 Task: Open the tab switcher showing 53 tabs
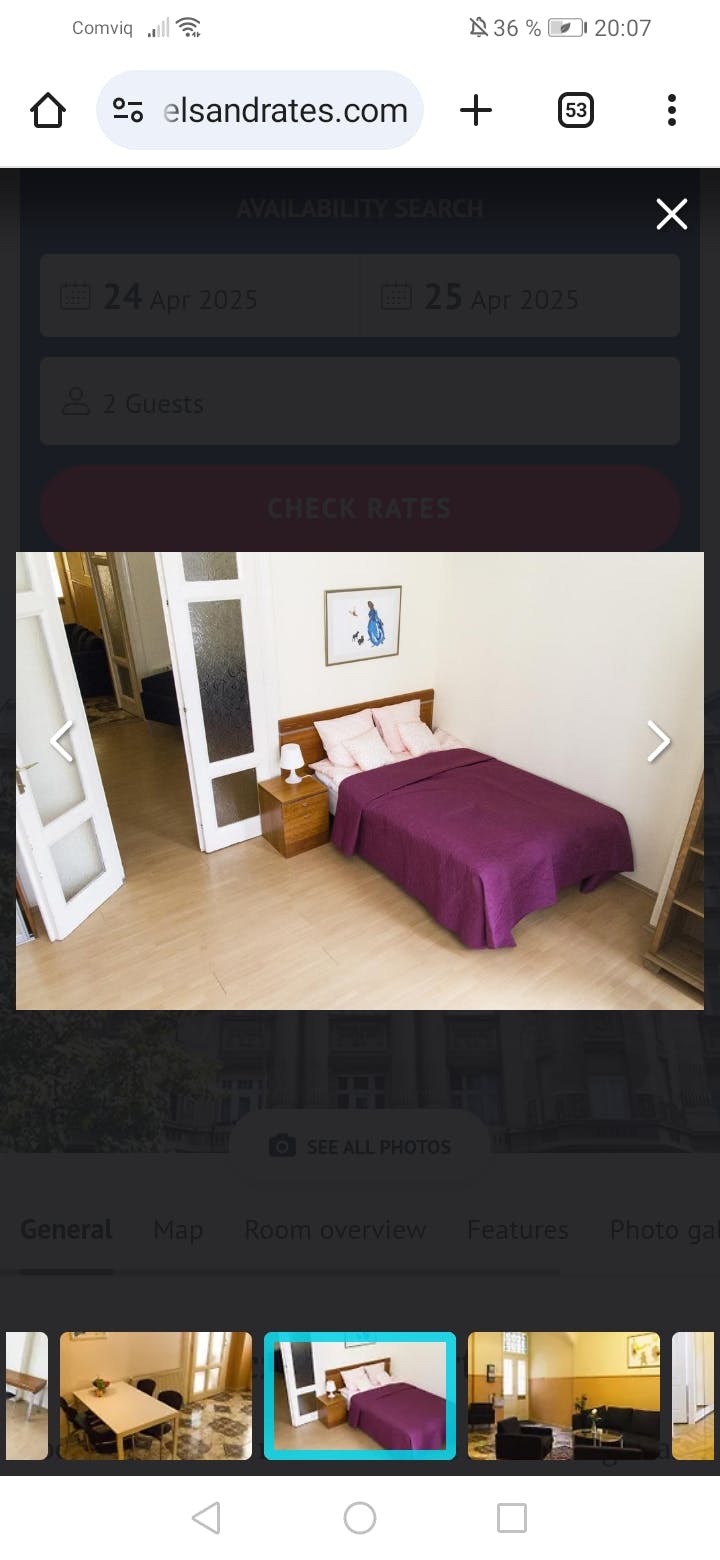click(x=576, y=110)
